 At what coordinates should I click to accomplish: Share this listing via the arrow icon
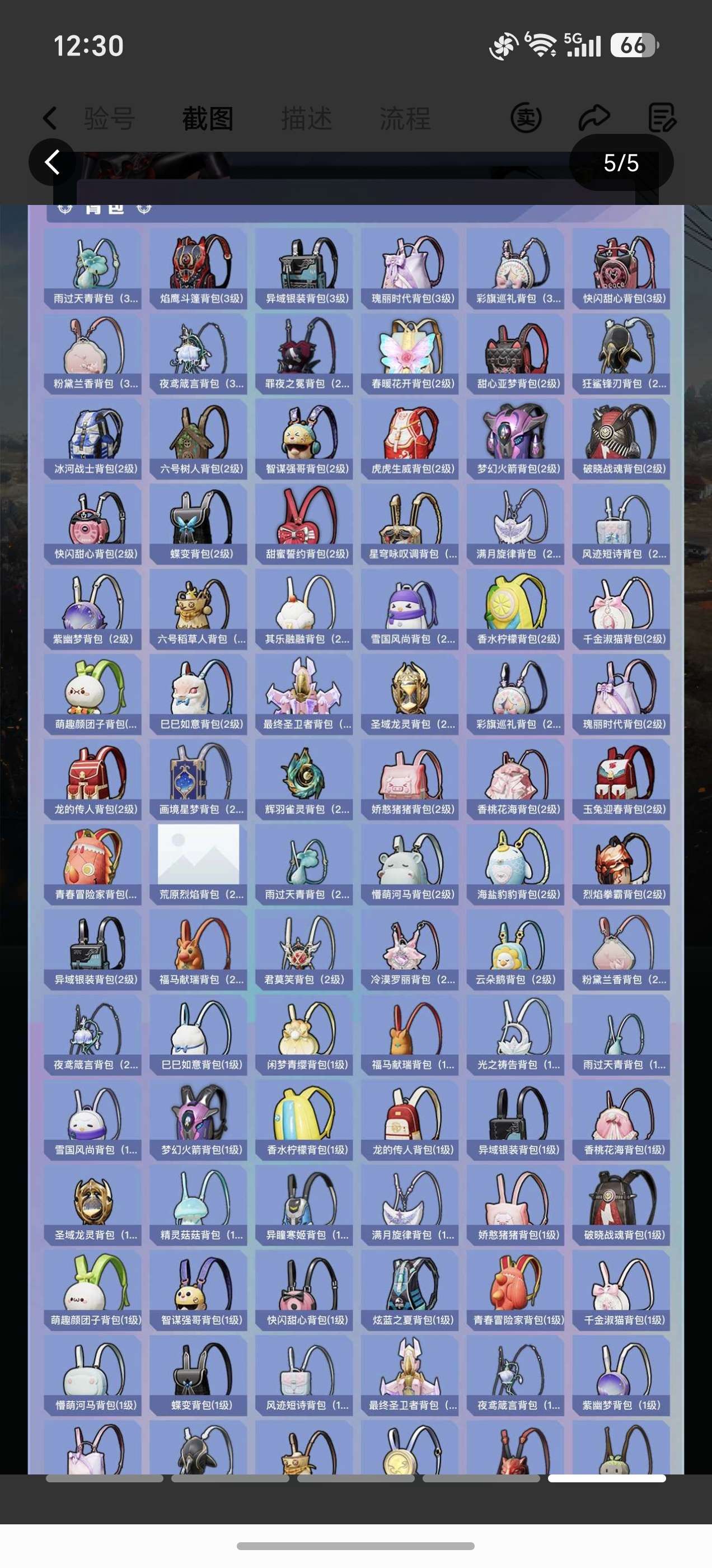[594, 118]
